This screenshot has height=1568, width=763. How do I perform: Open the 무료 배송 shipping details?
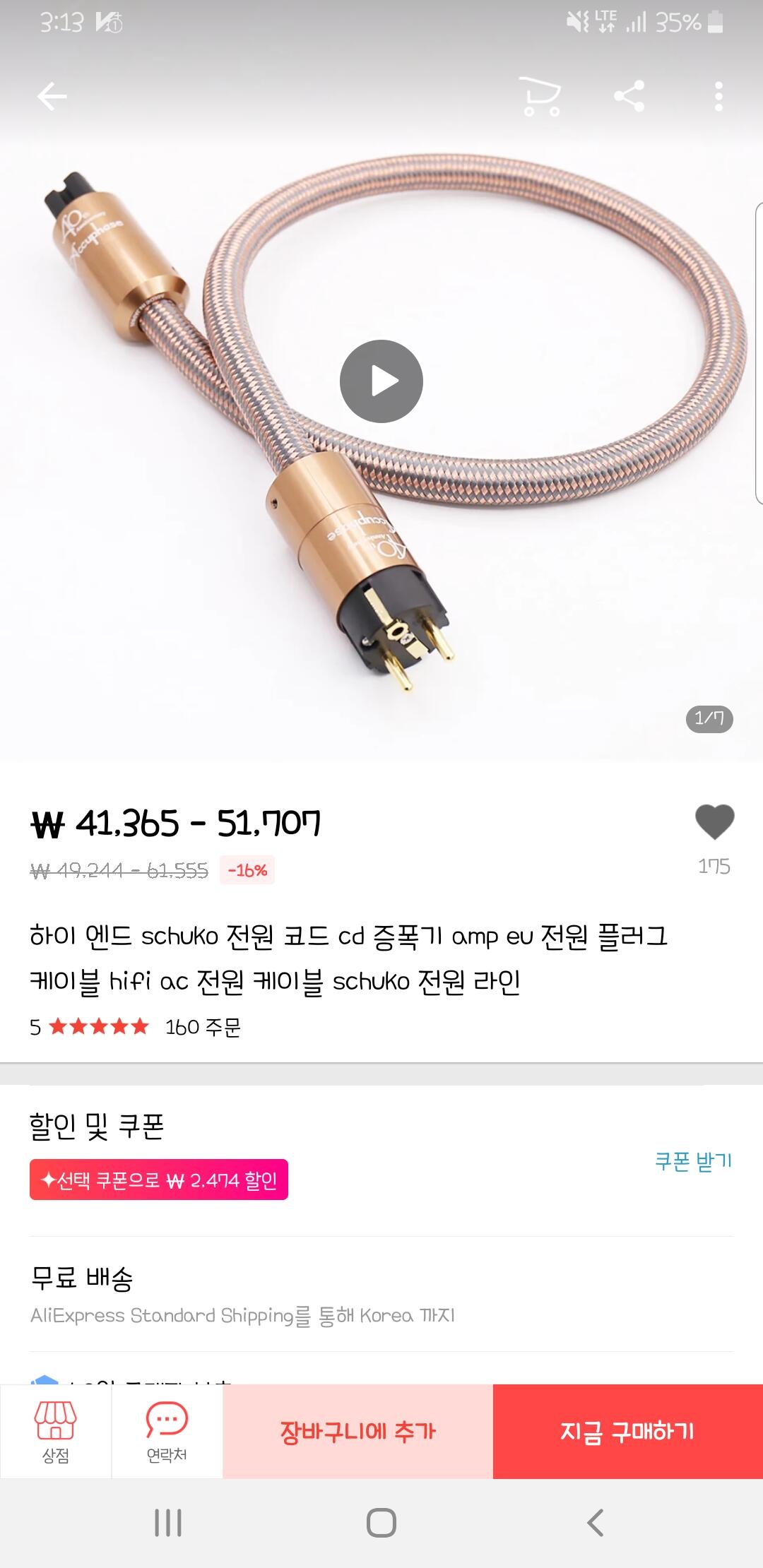[x=381, y=1294]
